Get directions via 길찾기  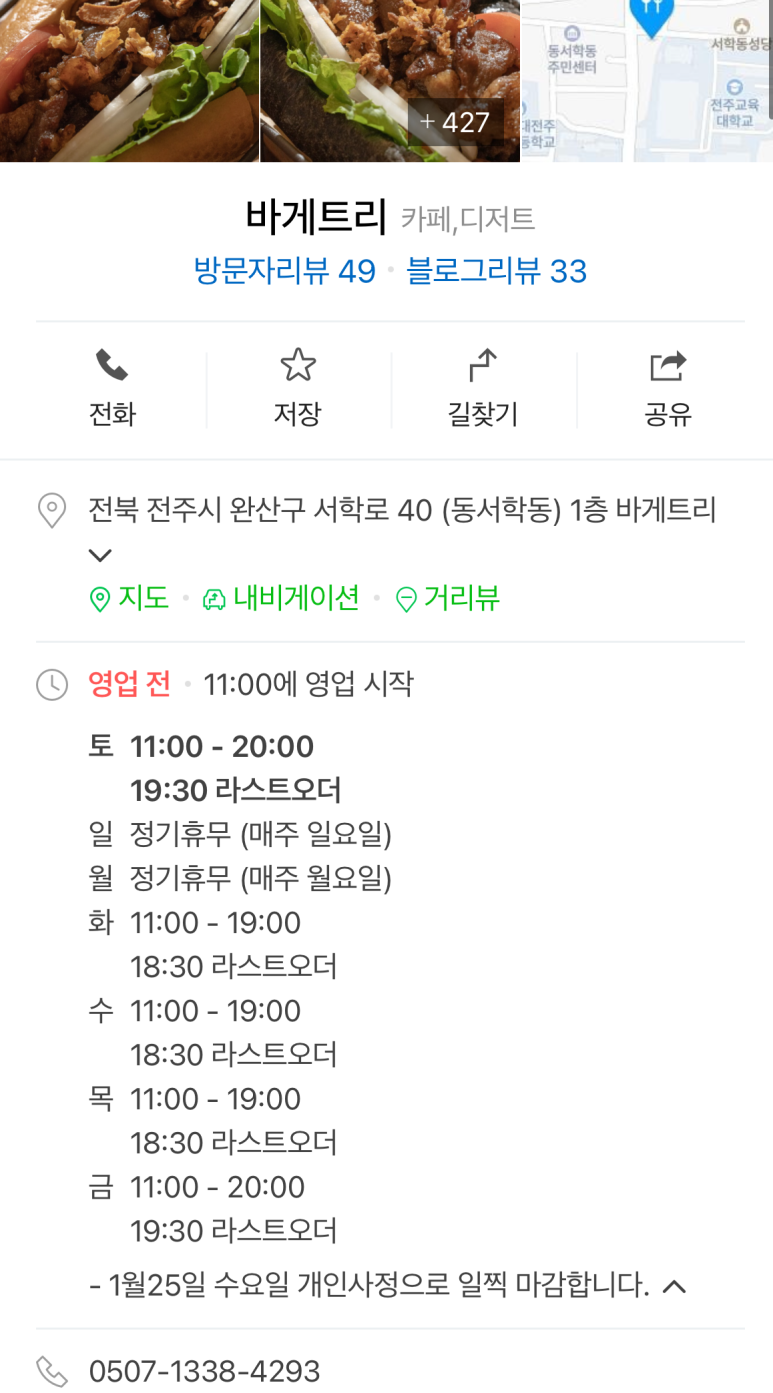[x=483, y=388]
